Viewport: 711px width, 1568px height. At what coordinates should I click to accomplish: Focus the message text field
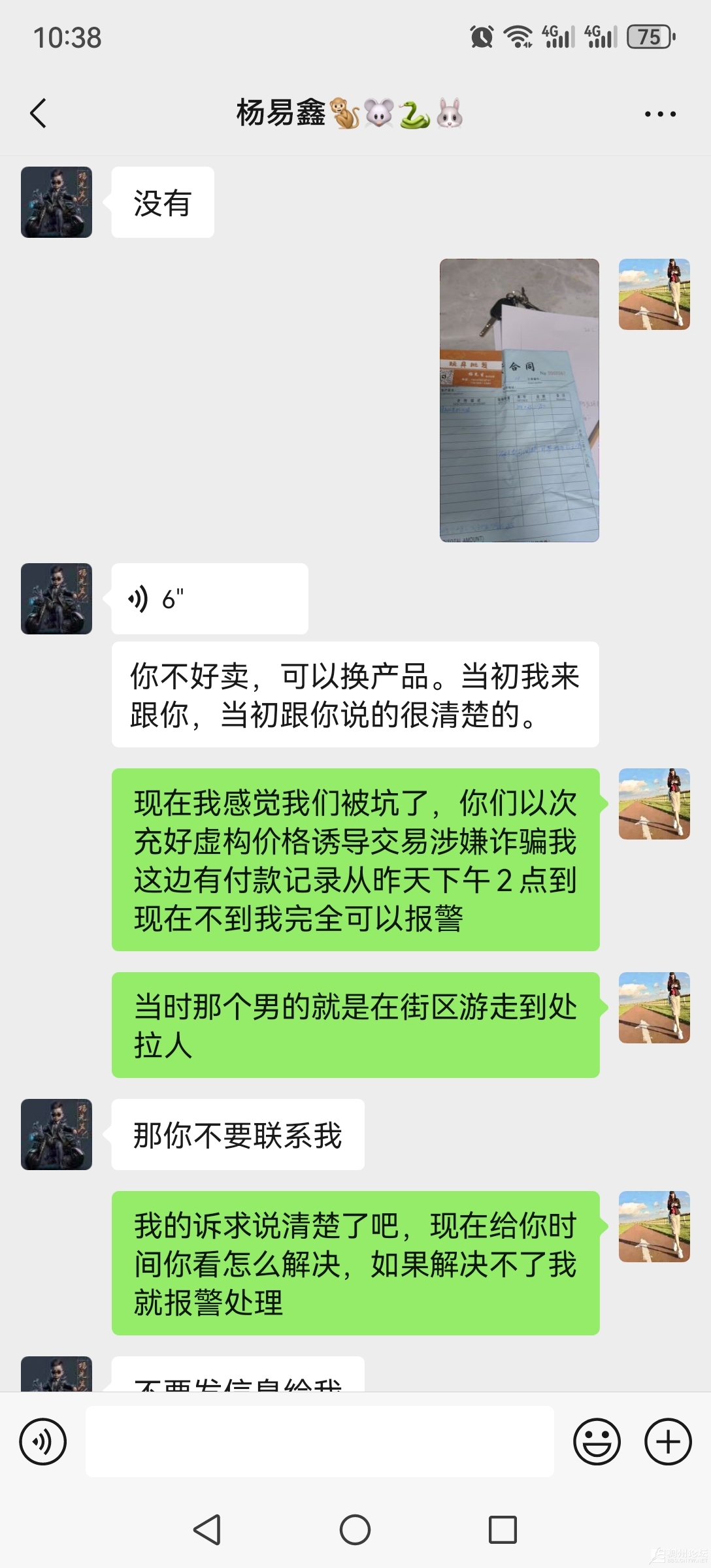click(x=320, y=1441)
